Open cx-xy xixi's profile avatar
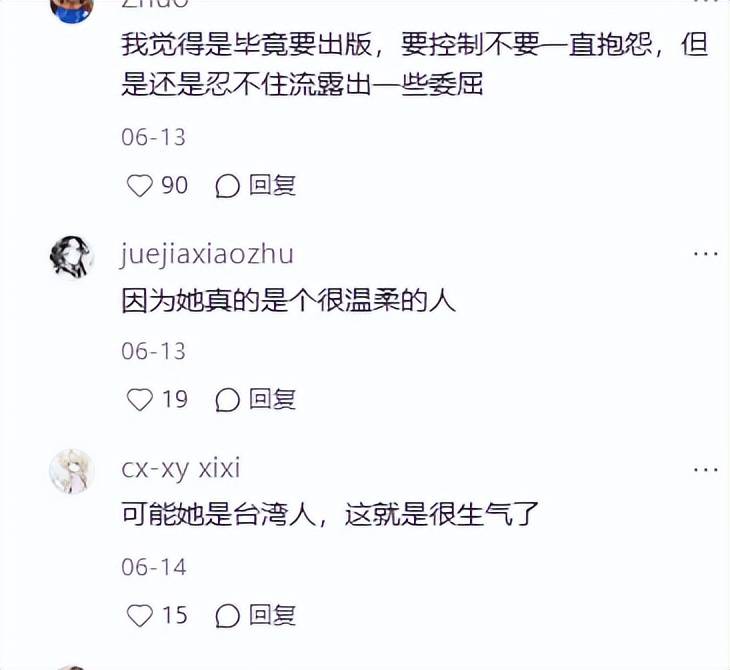The image size is (730, 670). [x=72, y=471]
